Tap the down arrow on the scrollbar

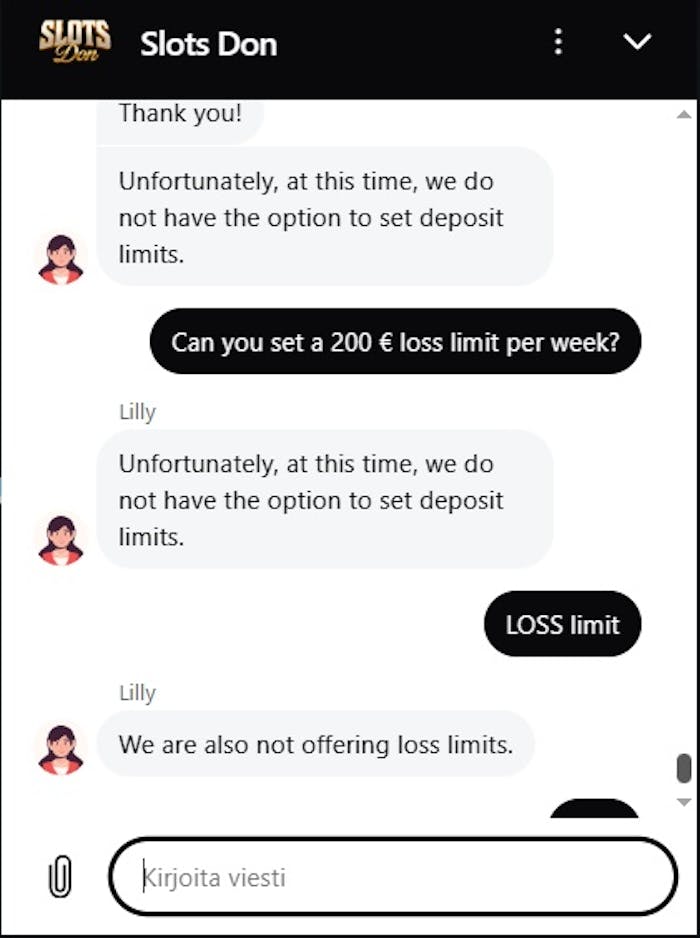pyautogui.click(x=684, y=802)
